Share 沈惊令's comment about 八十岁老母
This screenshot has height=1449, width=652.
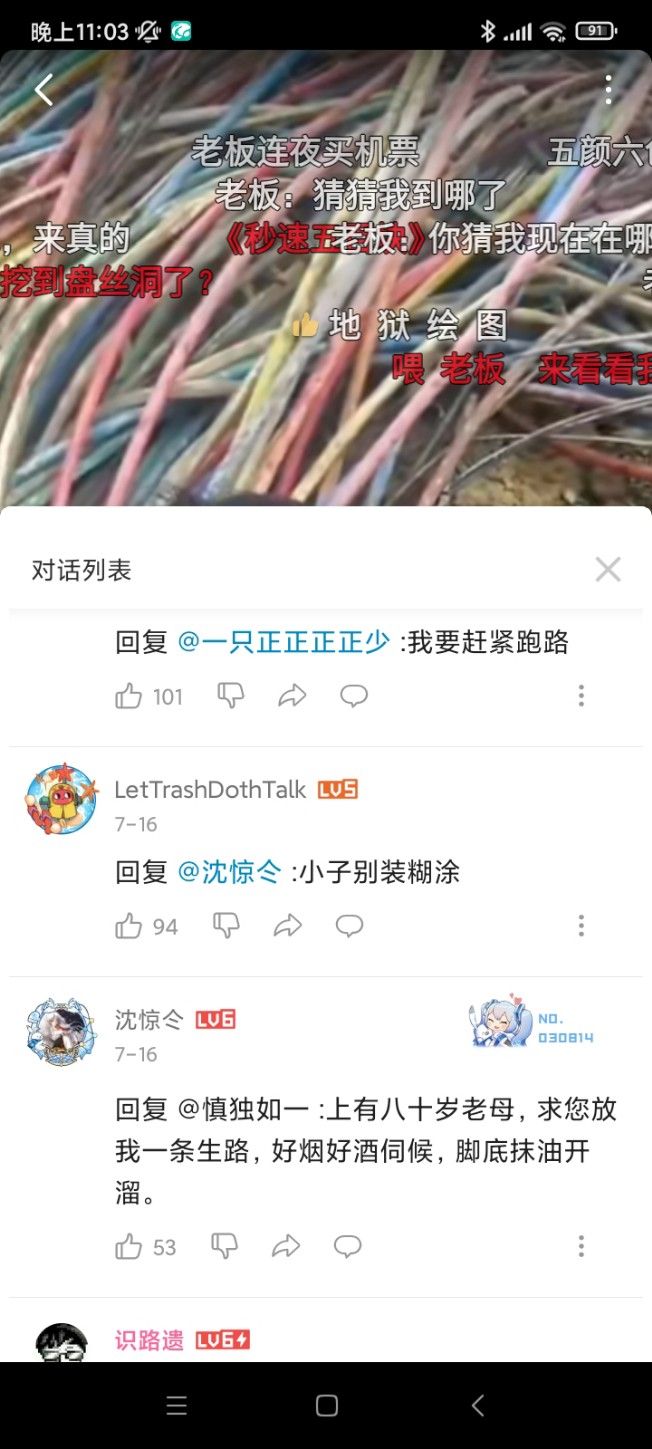tap(286, 1246)
